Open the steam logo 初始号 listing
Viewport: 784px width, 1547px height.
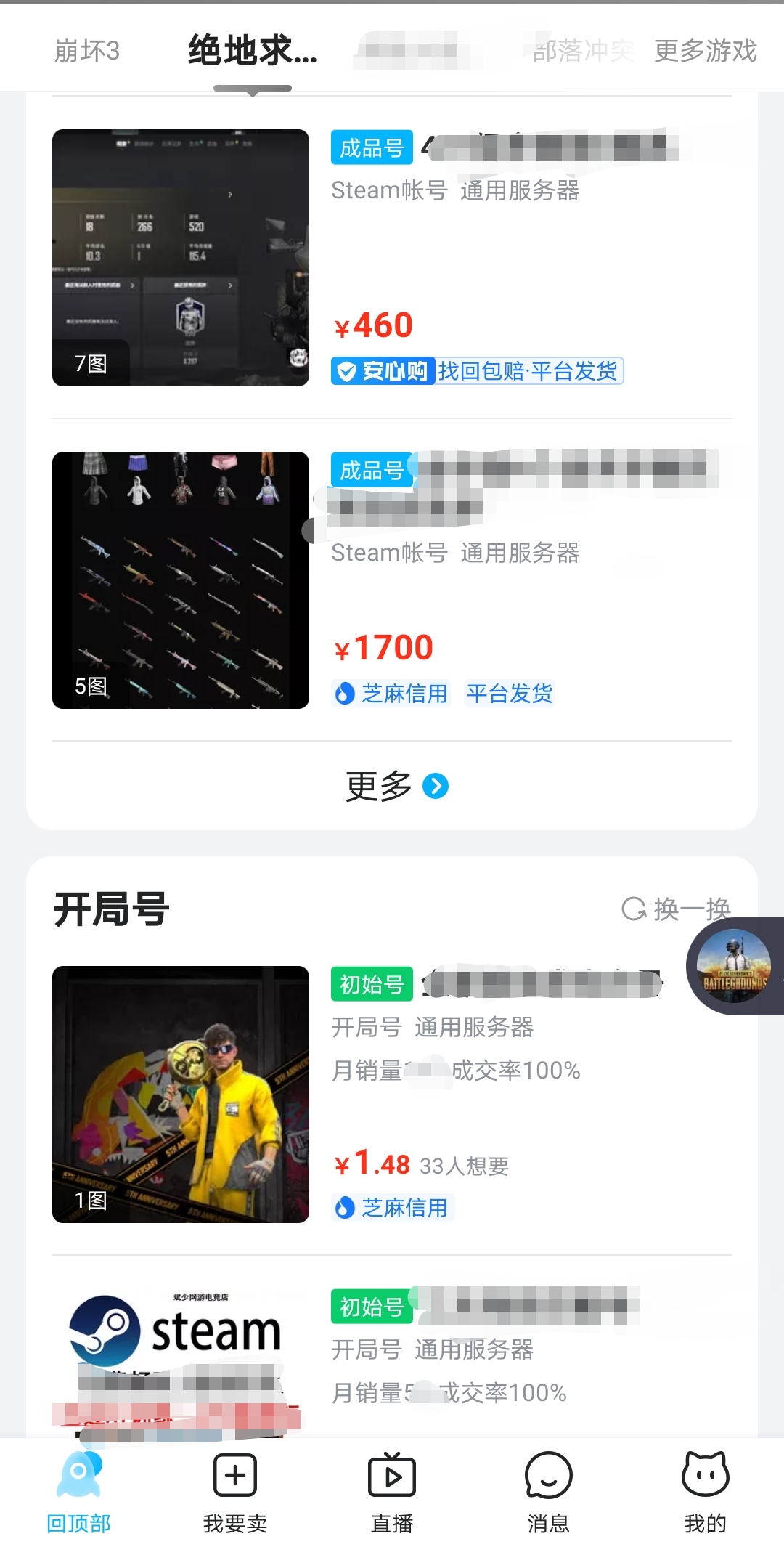(x=392, y=1351)
